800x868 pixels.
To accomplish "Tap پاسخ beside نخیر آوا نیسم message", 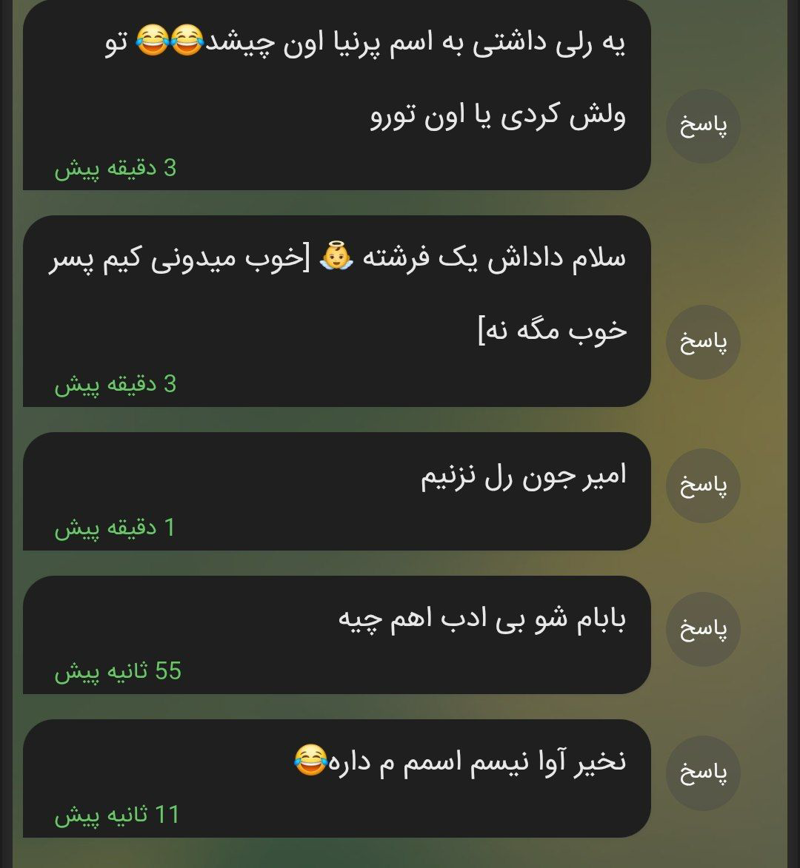I will pos(704,773).
